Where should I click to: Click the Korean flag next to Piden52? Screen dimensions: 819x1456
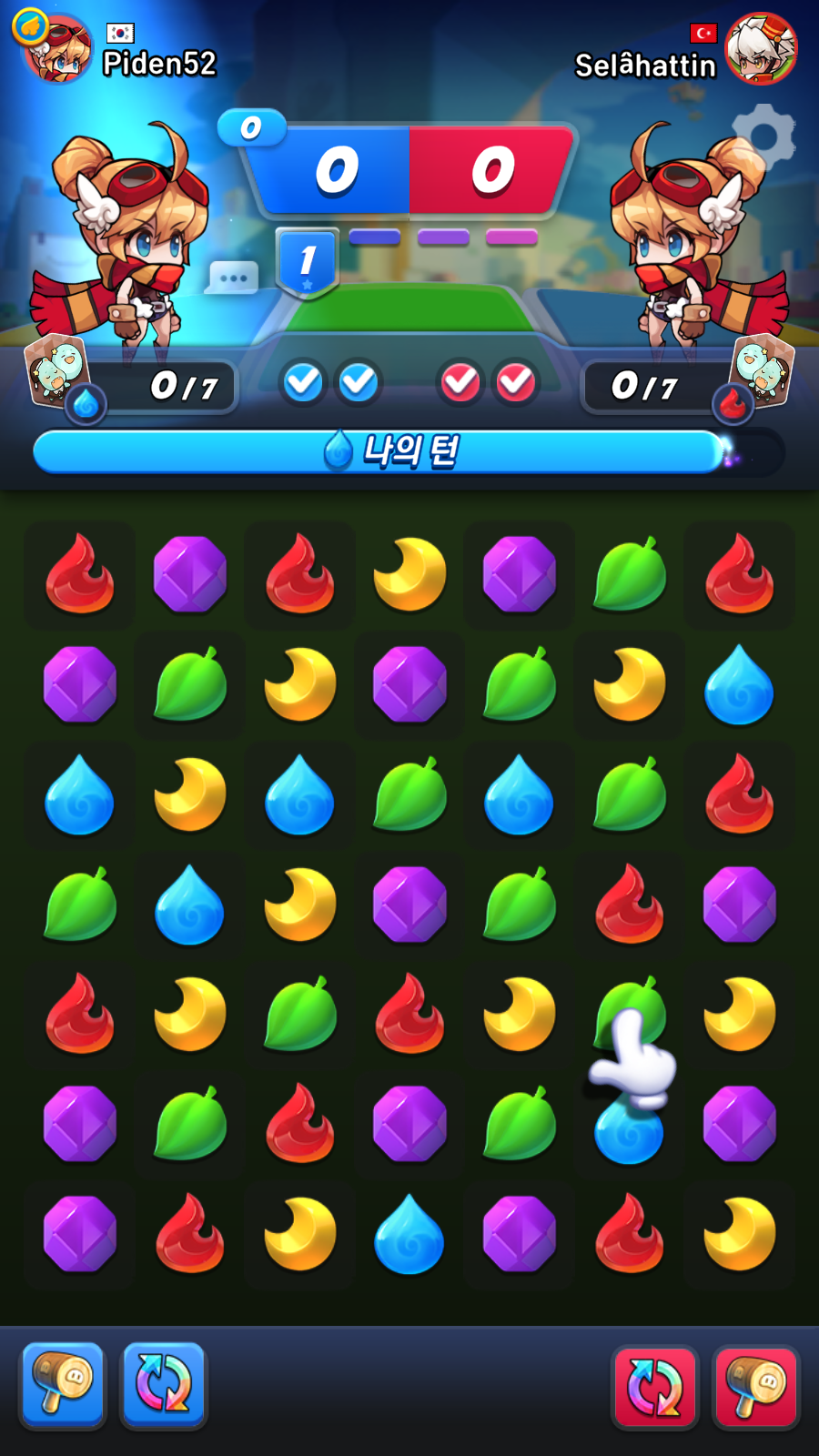point(118,29)
